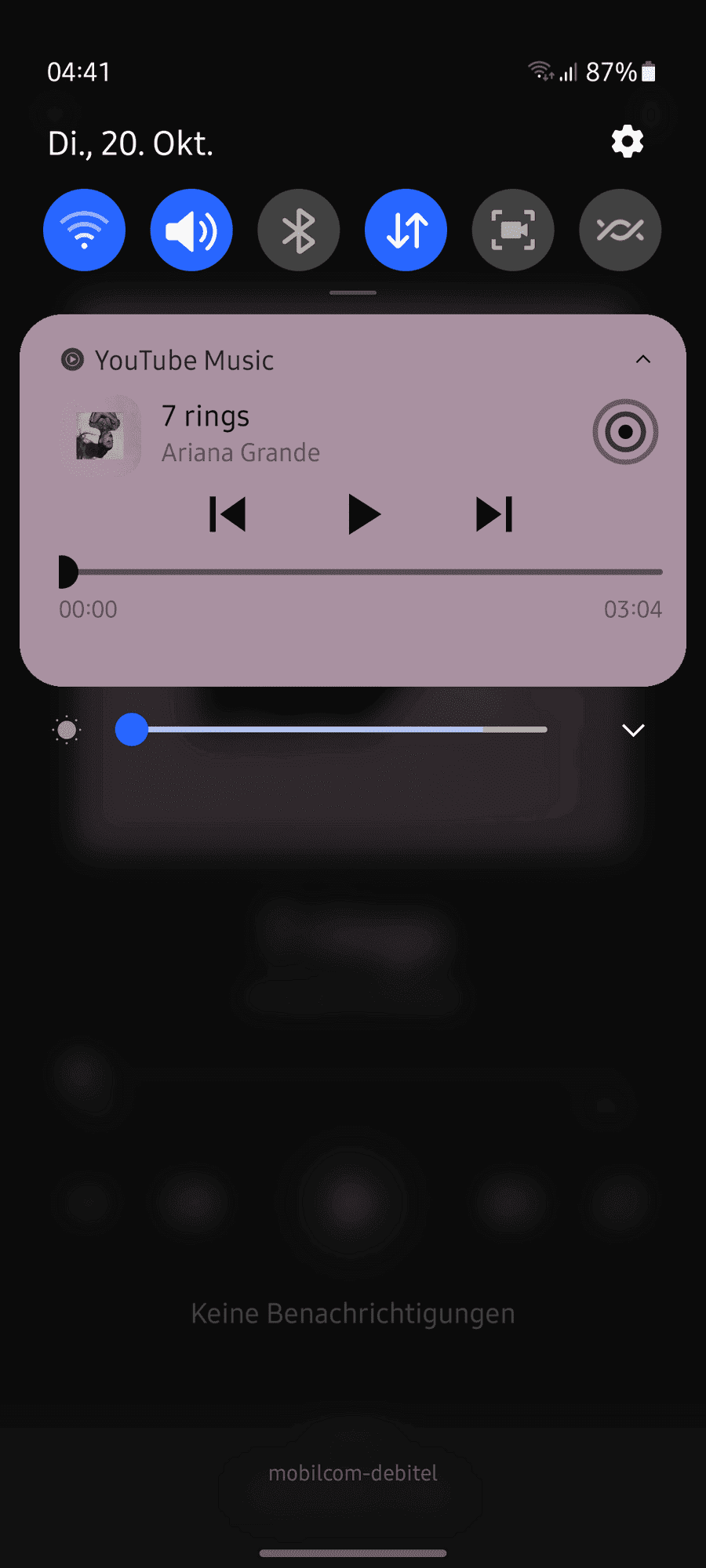Open the settings gear in quick panel
The height and width of the screenshot is (1568, 706).
(626, 141)
